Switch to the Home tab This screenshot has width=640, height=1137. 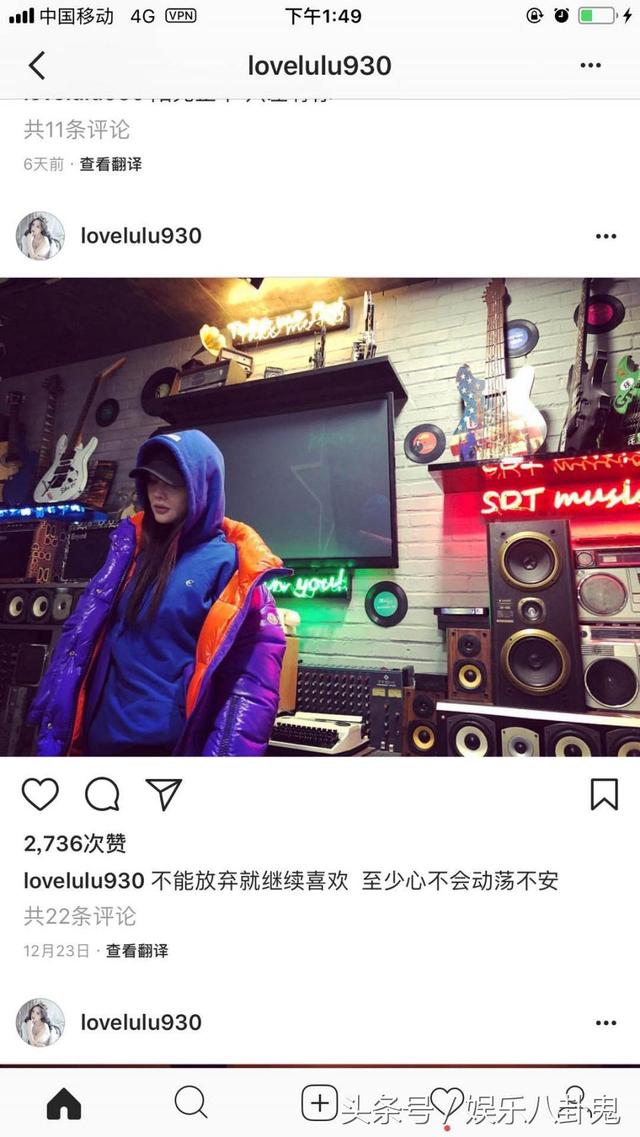(64, 1104)
